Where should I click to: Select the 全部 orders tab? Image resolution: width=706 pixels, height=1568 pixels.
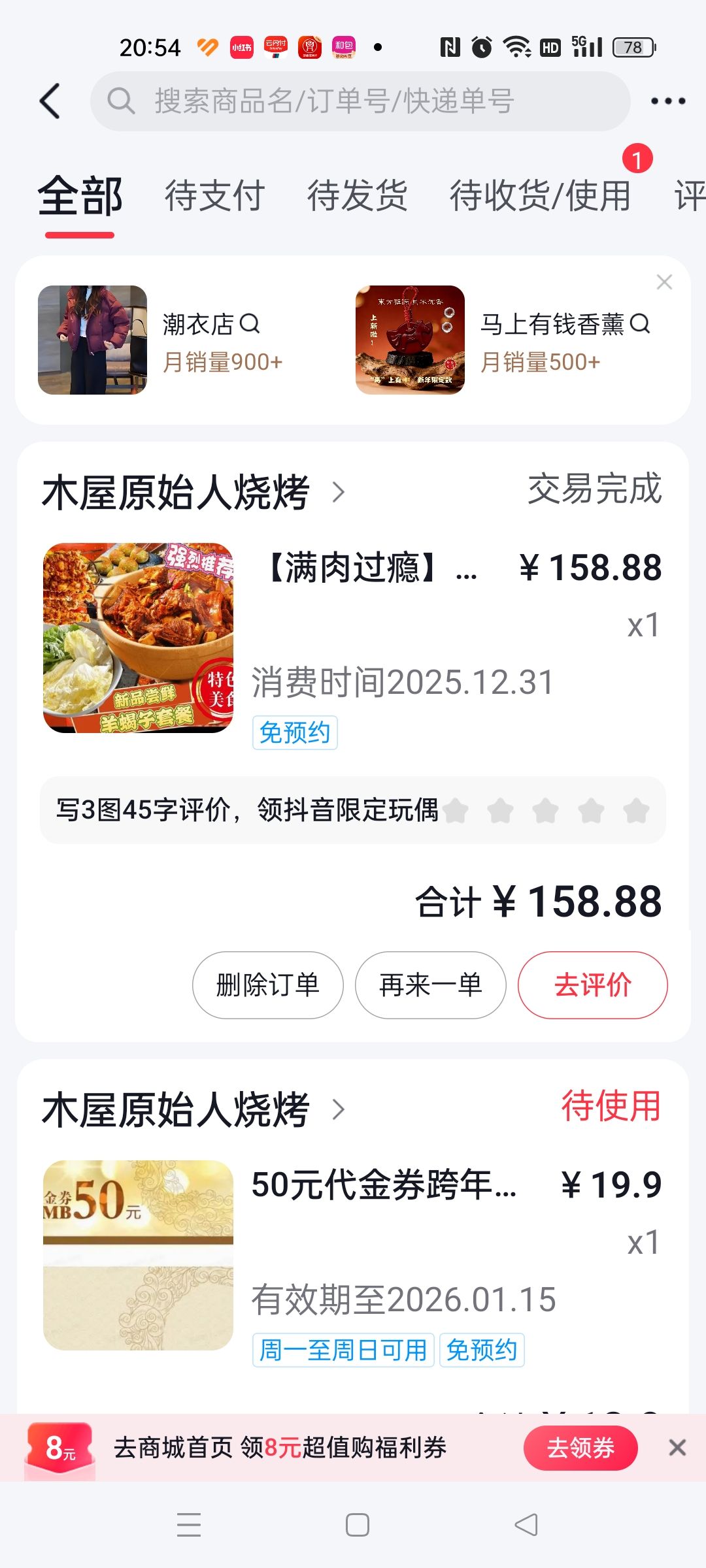click(80, 195)
